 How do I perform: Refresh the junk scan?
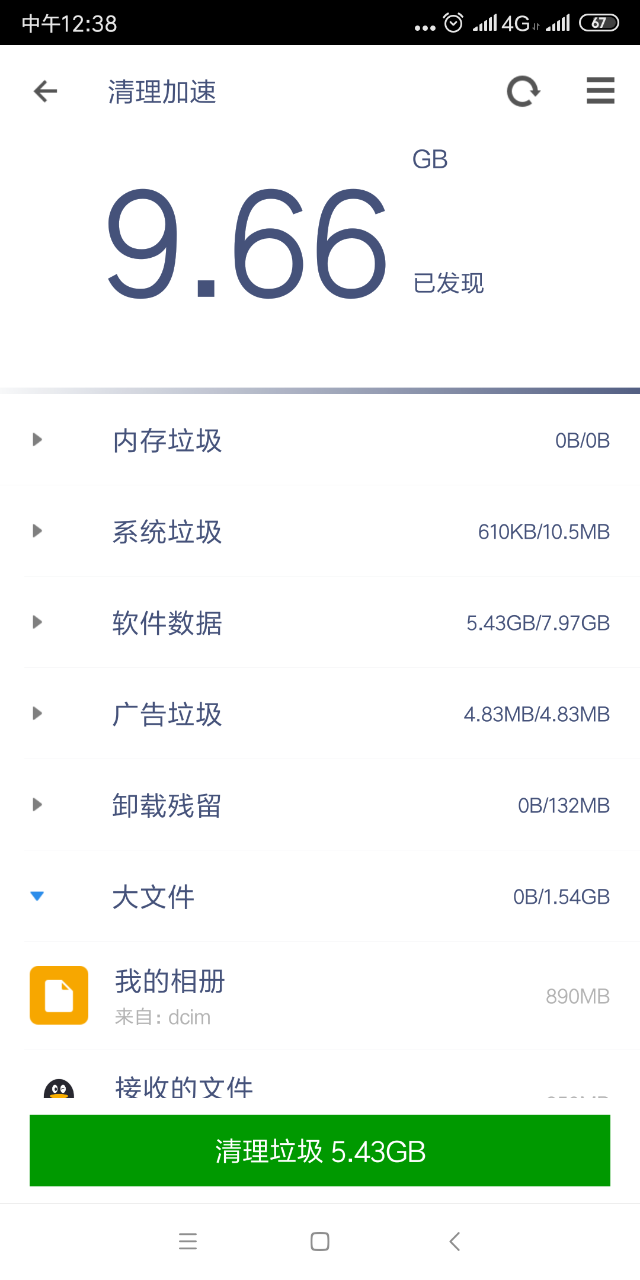pos(522,92)
